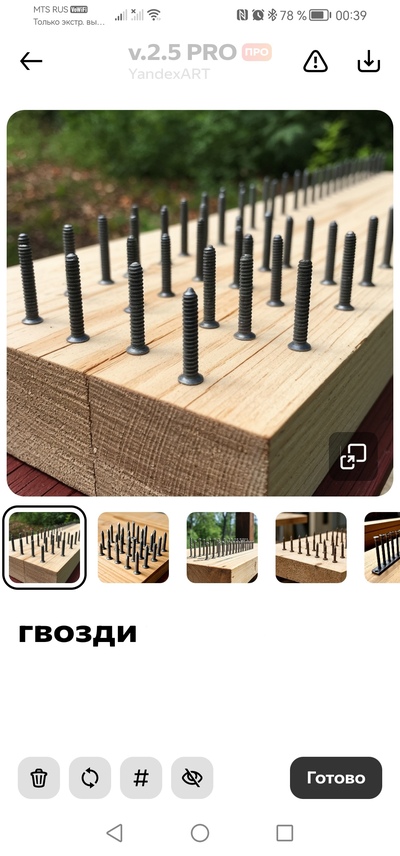Go back using the top arrow
400x856 pixels.
pos(31,61)
